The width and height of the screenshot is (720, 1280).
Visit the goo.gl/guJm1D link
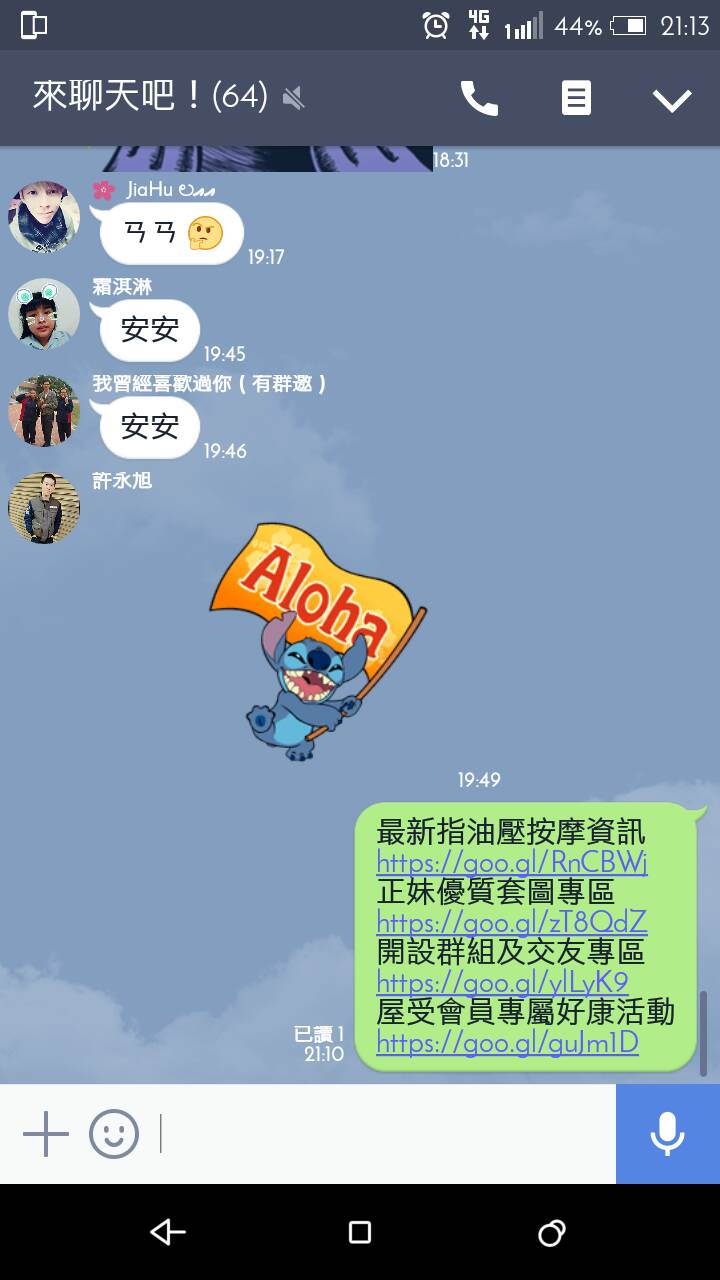tap(507, 1043)
